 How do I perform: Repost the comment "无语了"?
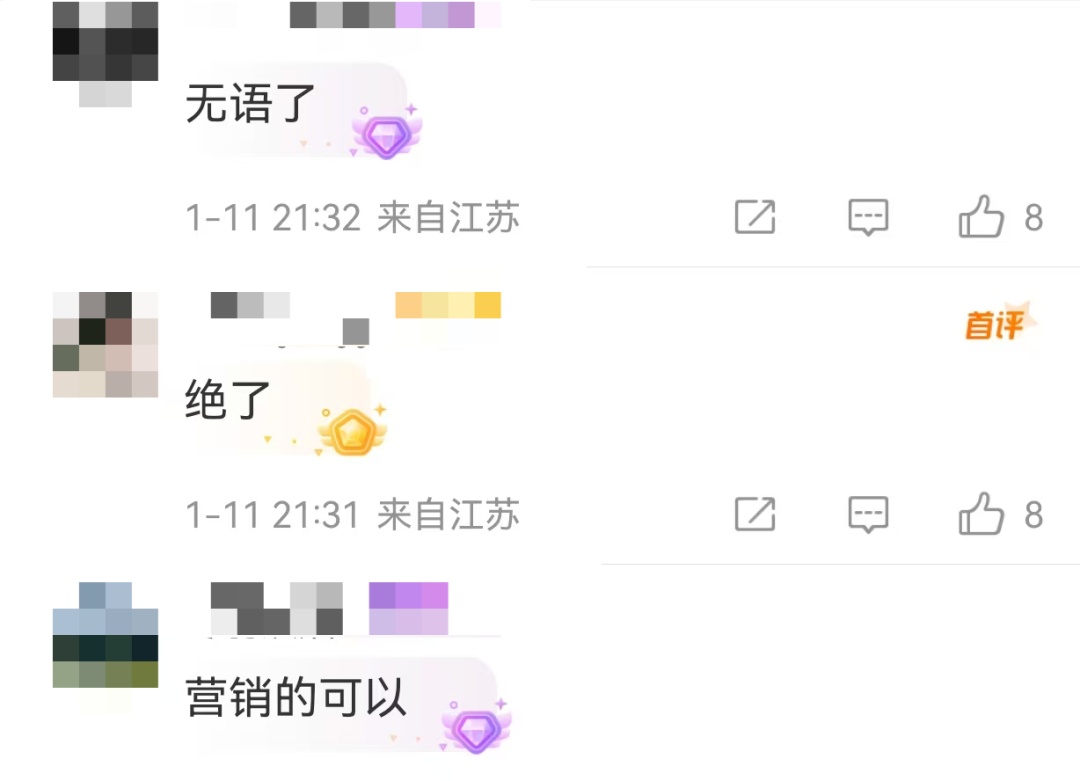click(x=755, y=217)
